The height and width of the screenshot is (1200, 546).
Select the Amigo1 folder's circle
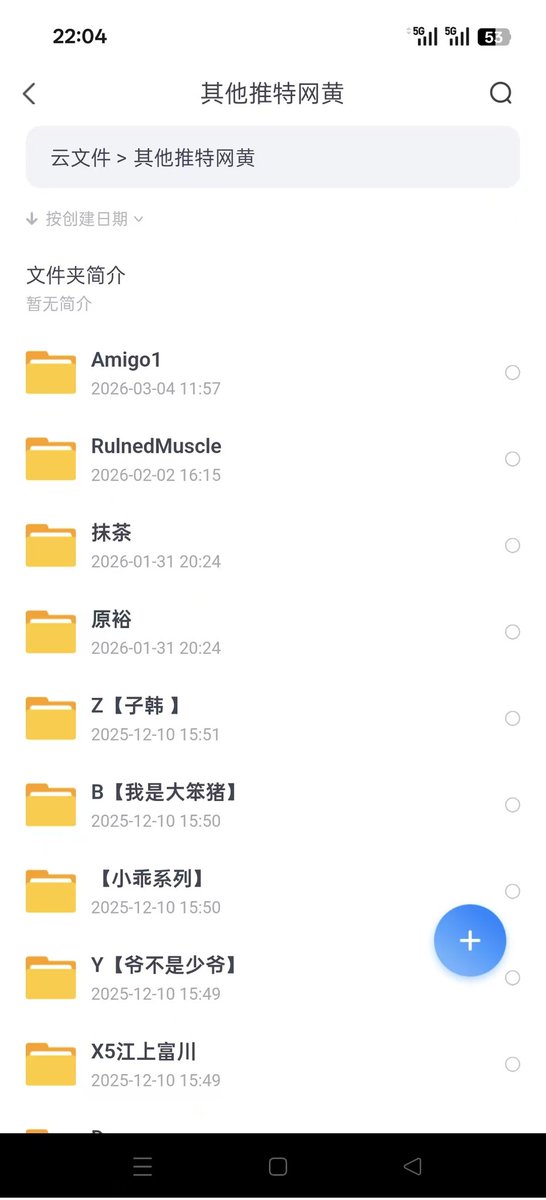point(512,373)
